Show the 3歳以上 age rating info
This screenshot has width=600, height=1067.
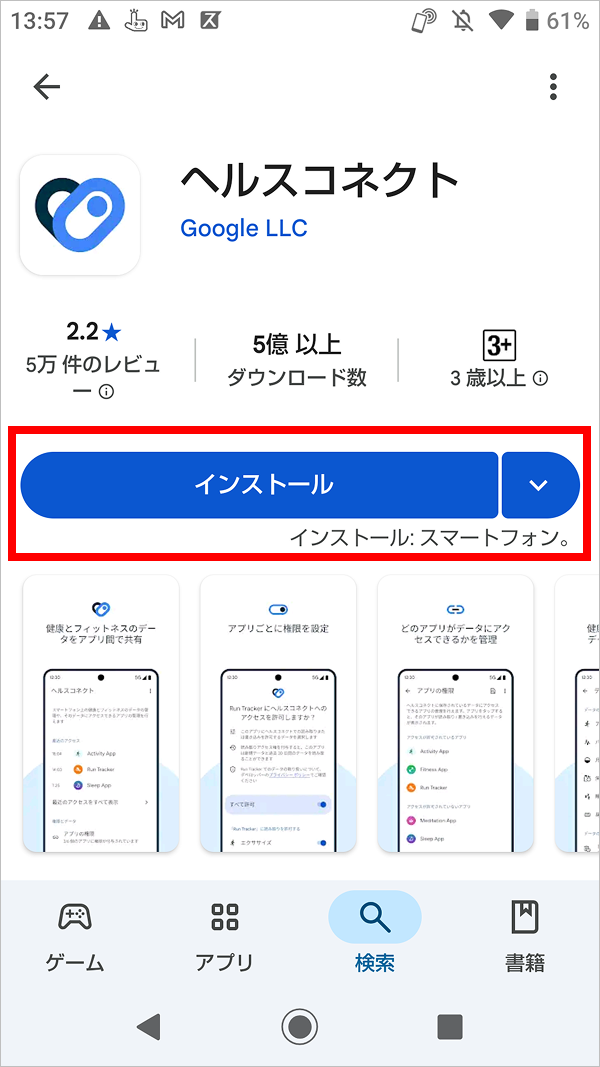coord(541,379)
